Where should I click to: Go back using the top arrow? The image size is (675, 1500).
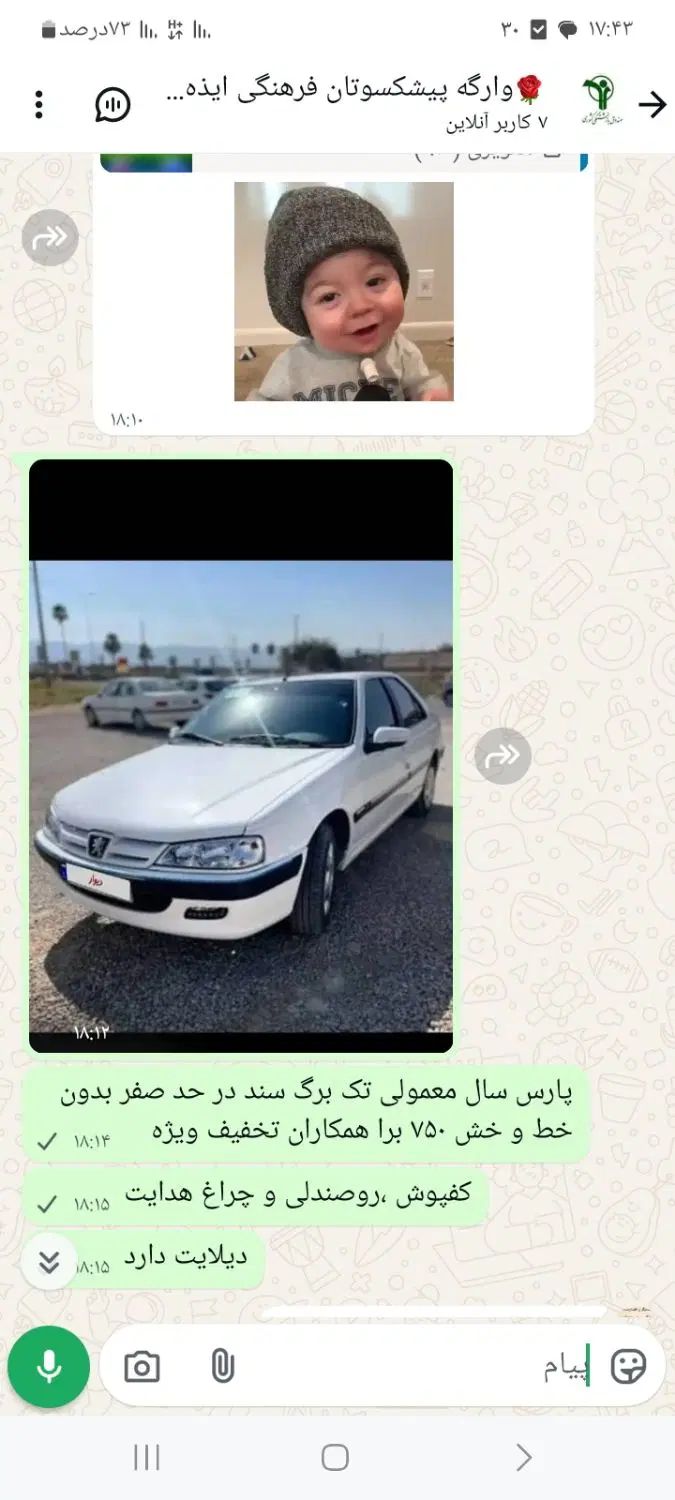point(652,104)
